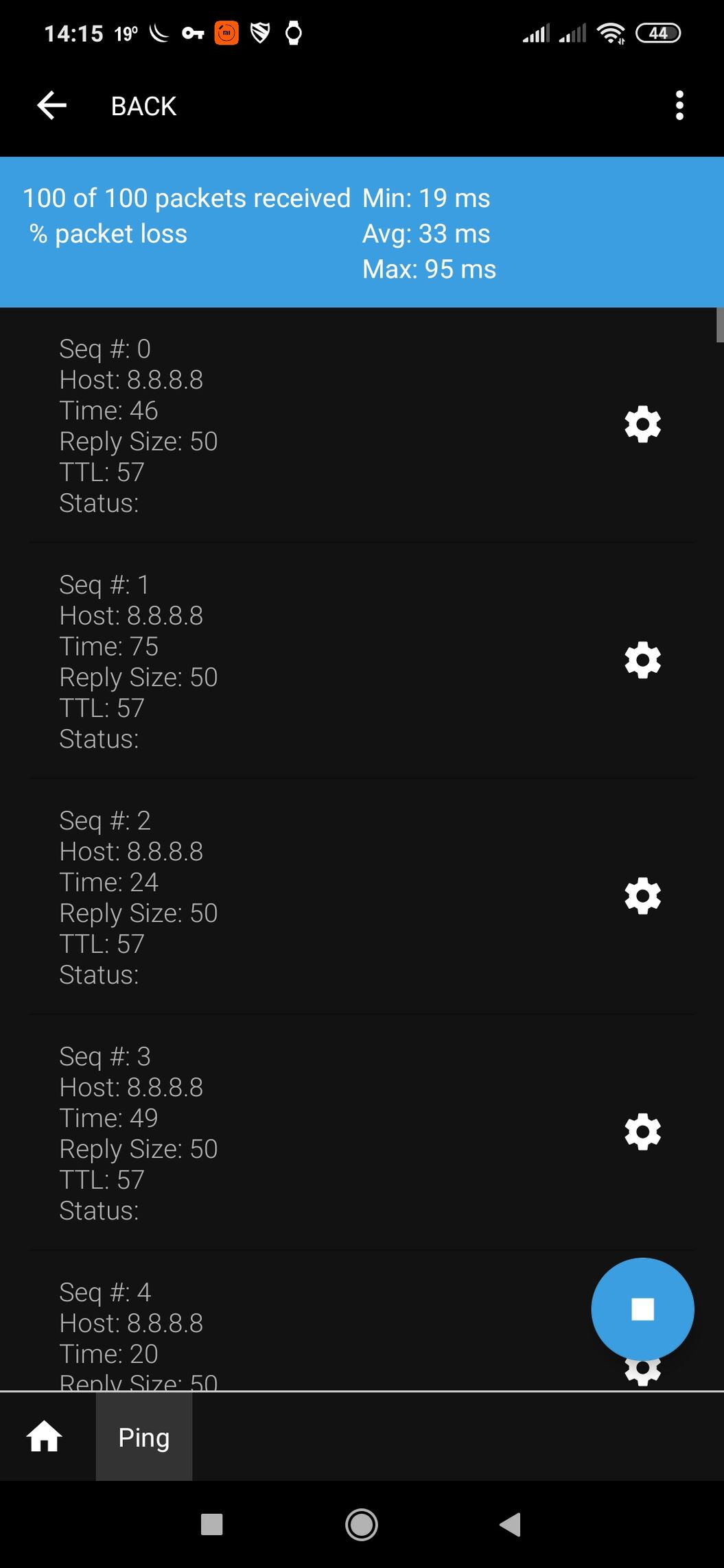724x1568 pixels.
Task: Select the Ping tab
Action: (144, 1437)
